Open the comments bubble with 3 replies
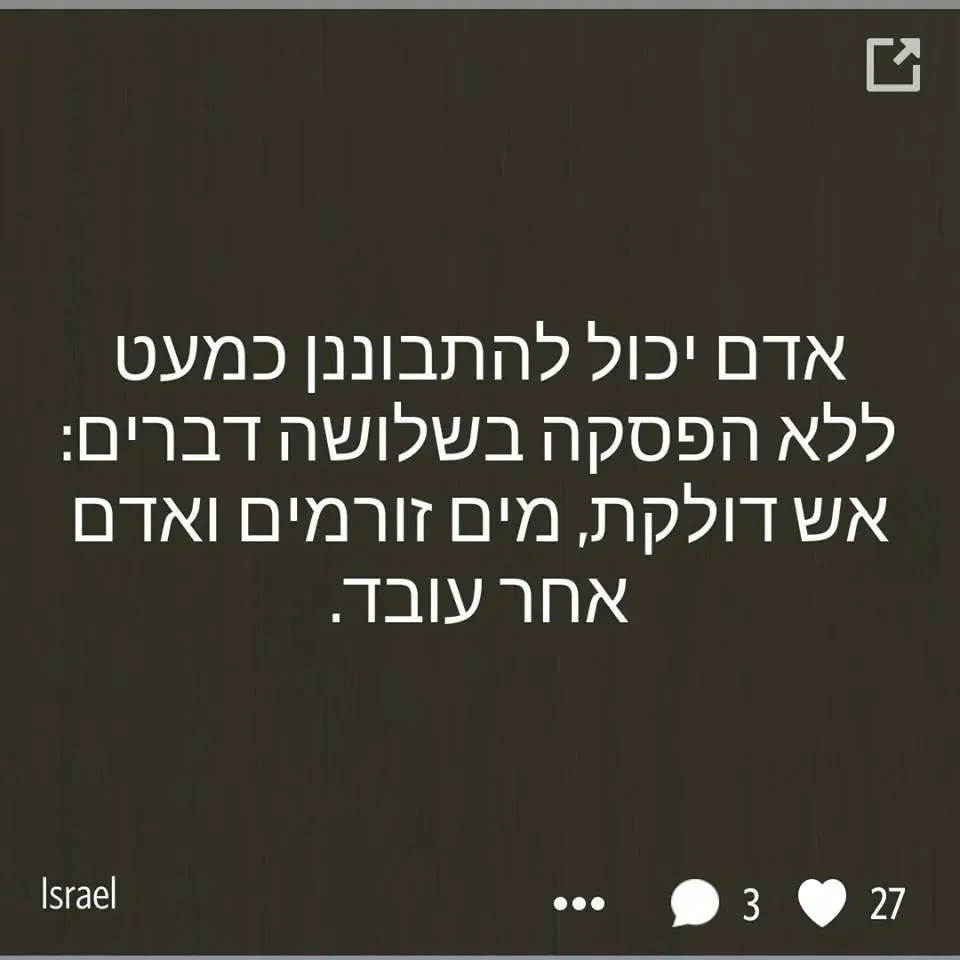Screen dimensions: 960x960 coord(694,904)
